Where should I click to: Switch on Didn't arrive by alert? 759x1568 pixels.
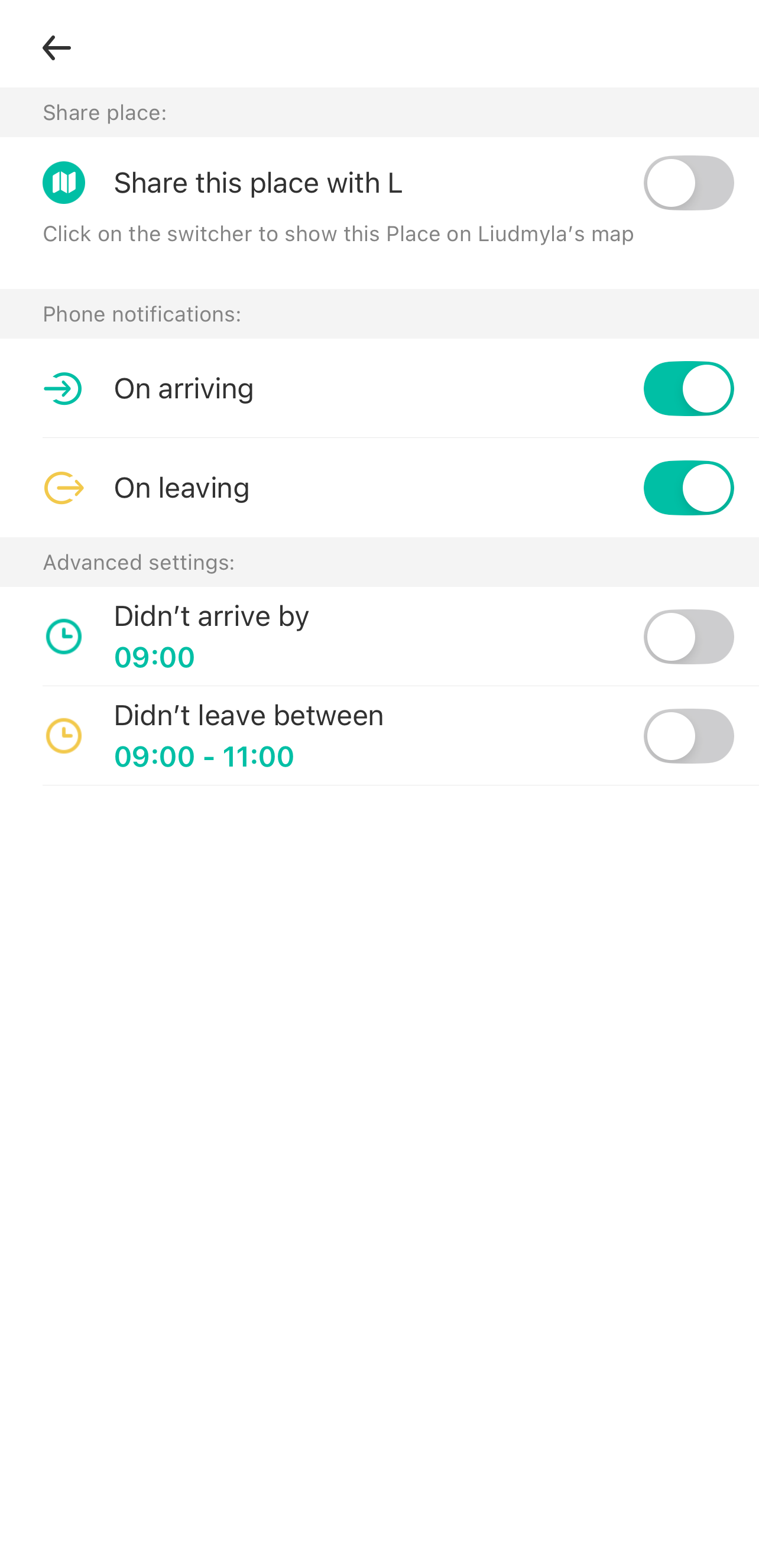point(689,637)
